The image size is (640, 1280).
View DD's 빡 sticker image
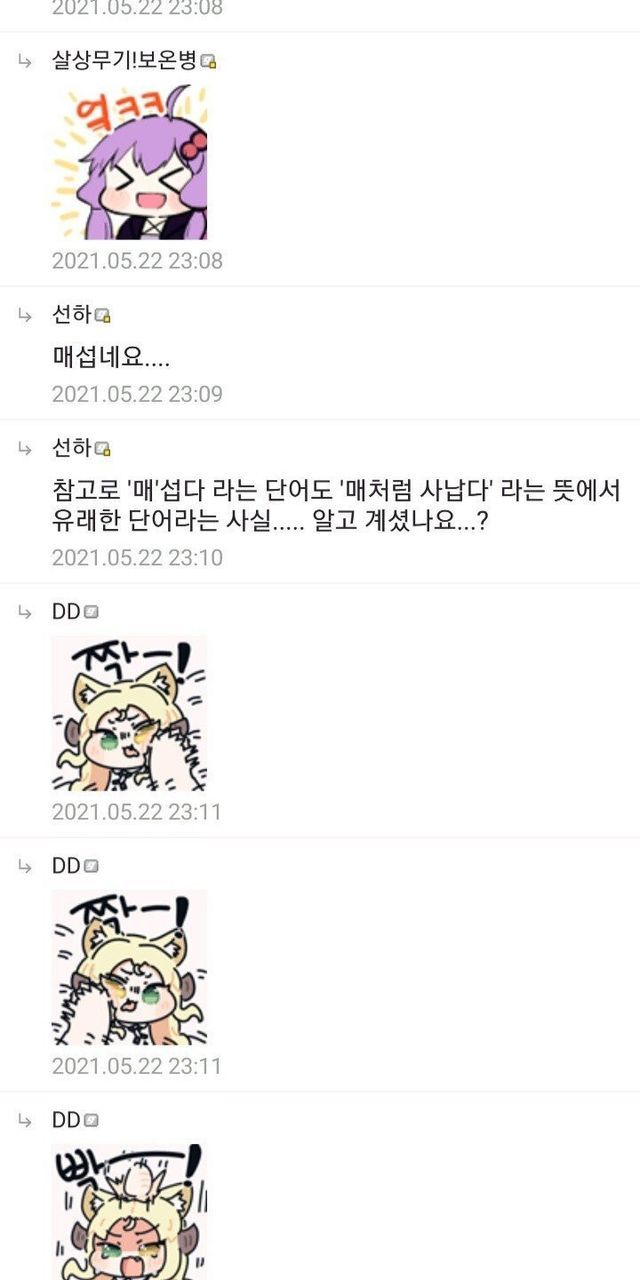click(x=129, y=1212)
